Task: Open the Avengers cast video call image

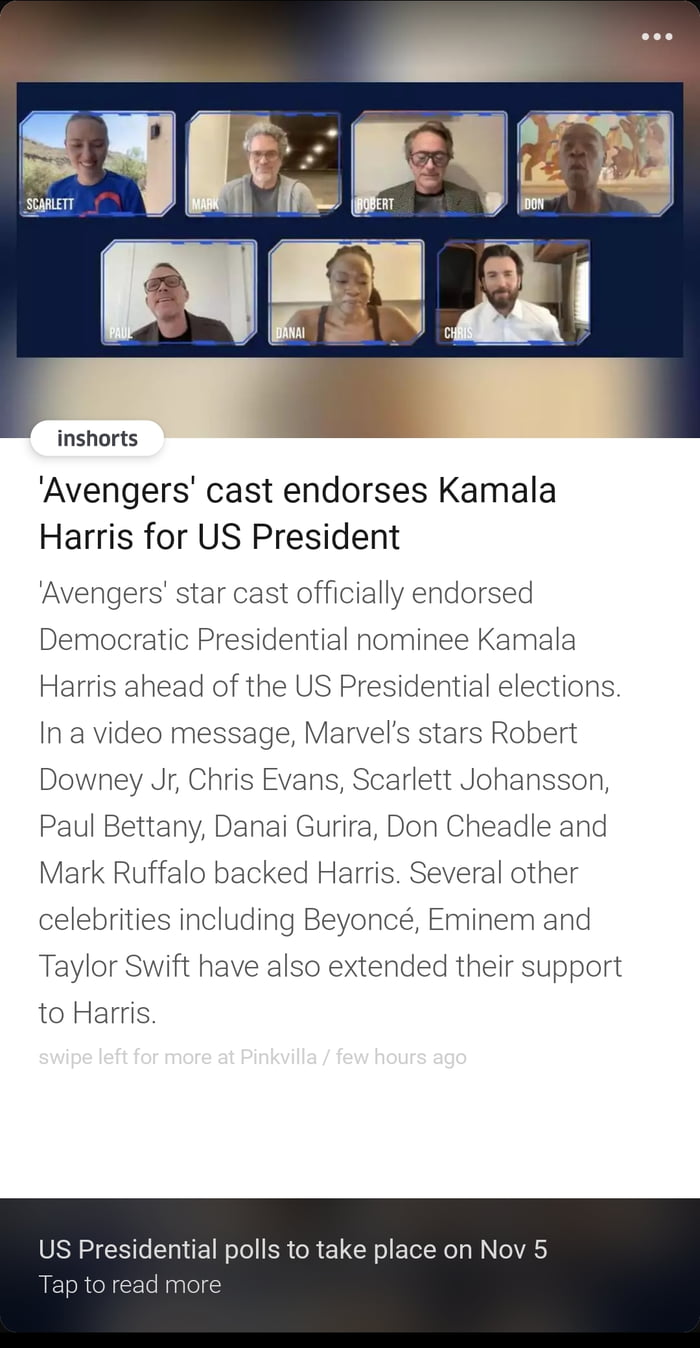Action: point(349,219)
